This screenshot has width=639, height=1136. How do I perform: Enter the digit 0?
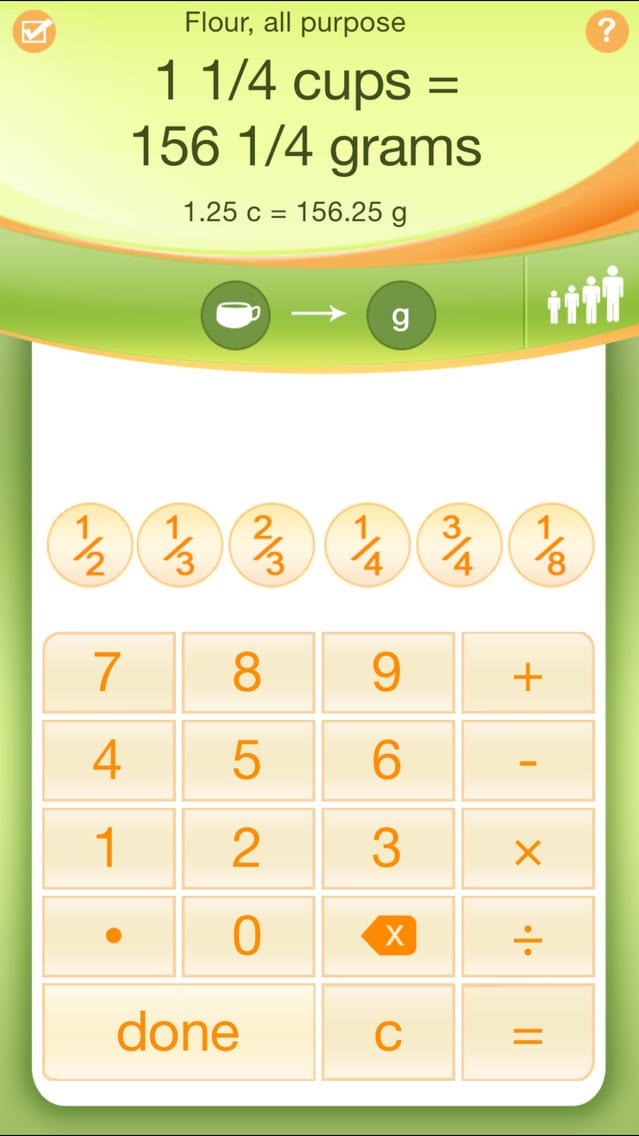(248, 936)
